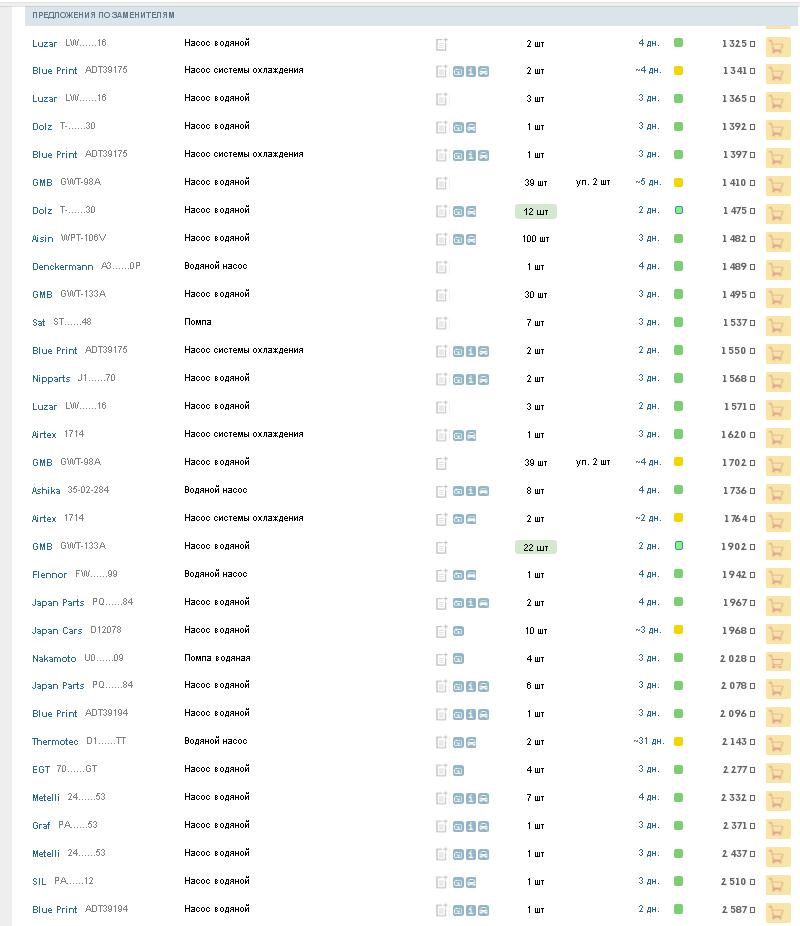Add the Nipparts pump to cart
This screenshot has width=800, height=926.
coord(778,381)
